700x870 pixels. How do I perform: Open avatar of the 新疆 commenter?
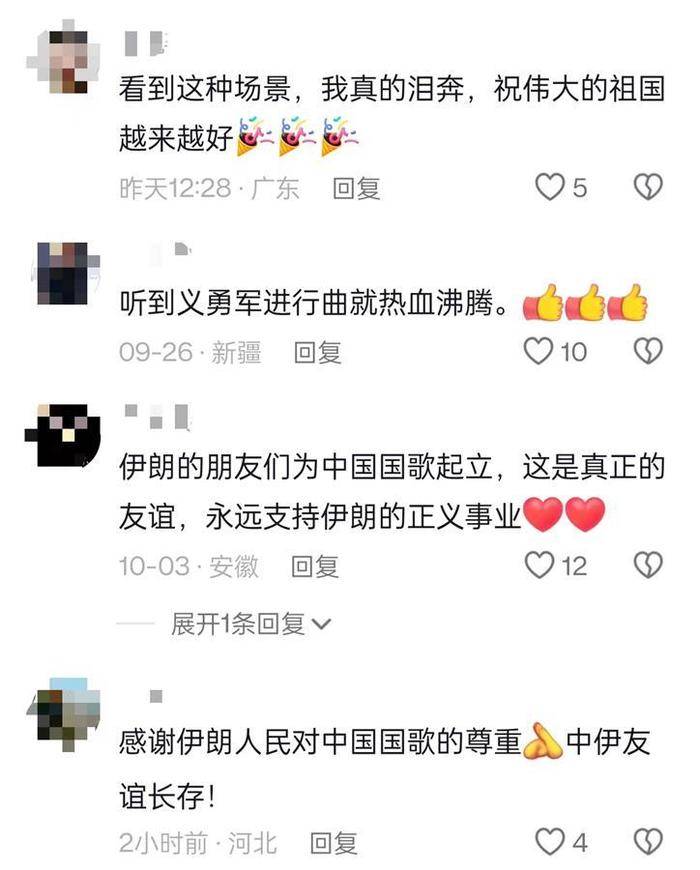pyautogui.click(x=69, y=271)
